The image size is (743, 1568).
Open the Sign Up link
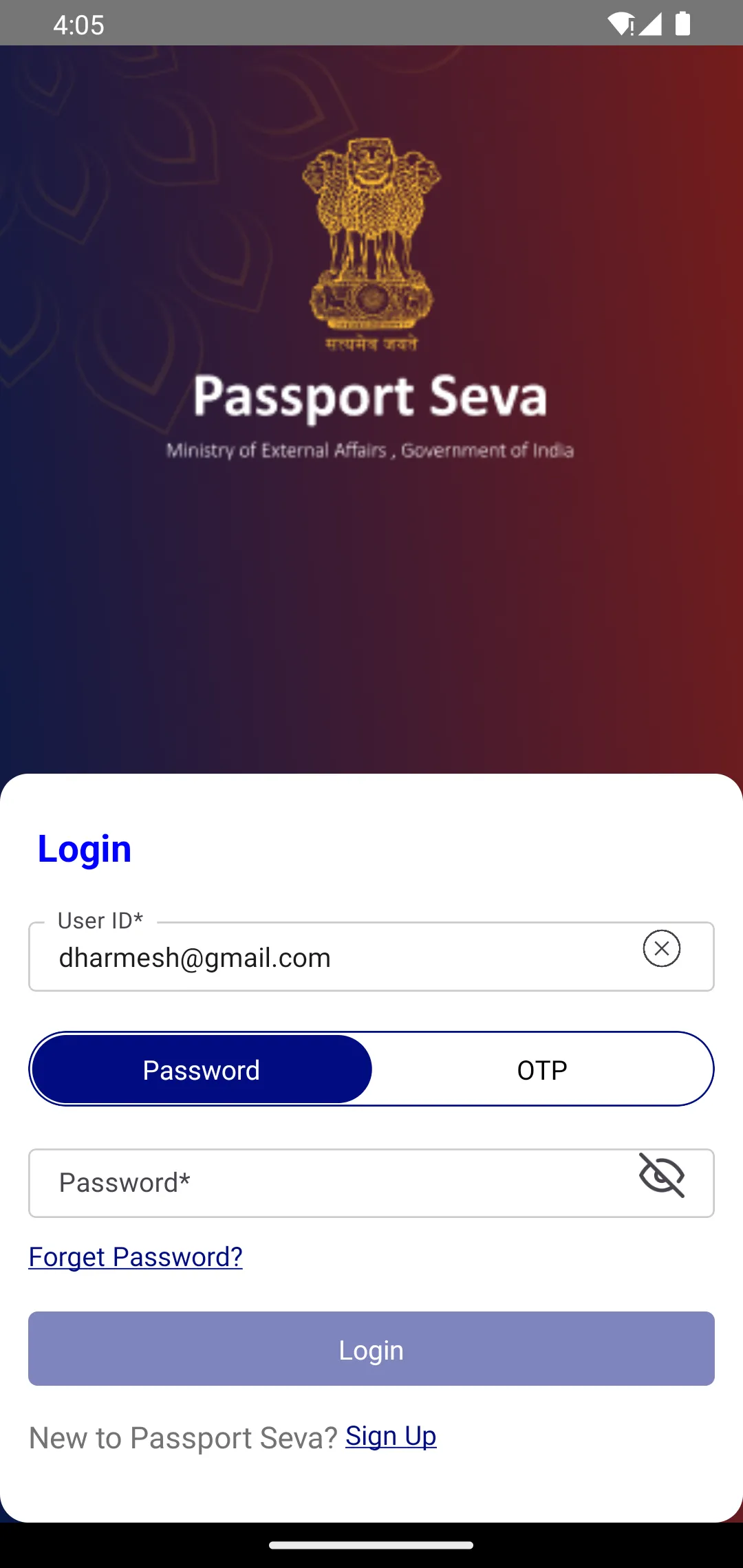coord(391,1436)
